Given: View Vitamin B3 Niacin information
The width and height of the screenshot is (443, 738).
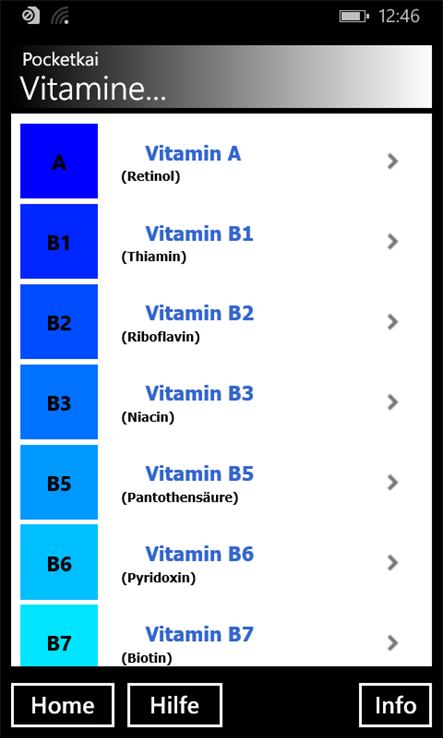Looking at the screenshot, I should pyautogui.click(x=221, y=402).
